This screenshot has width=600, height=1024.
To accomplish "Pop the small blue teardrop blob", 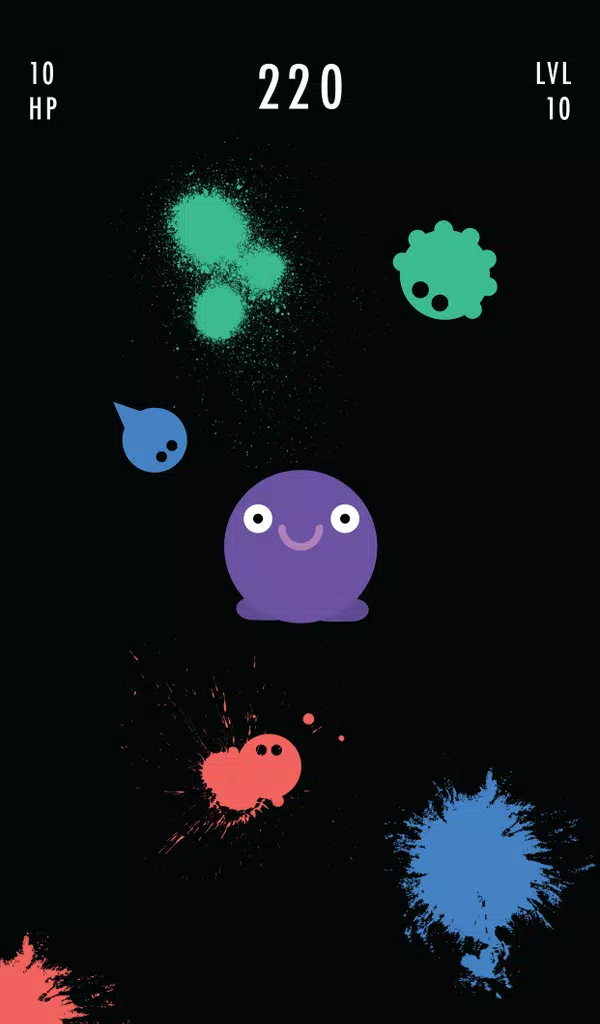I will point(153,440).
